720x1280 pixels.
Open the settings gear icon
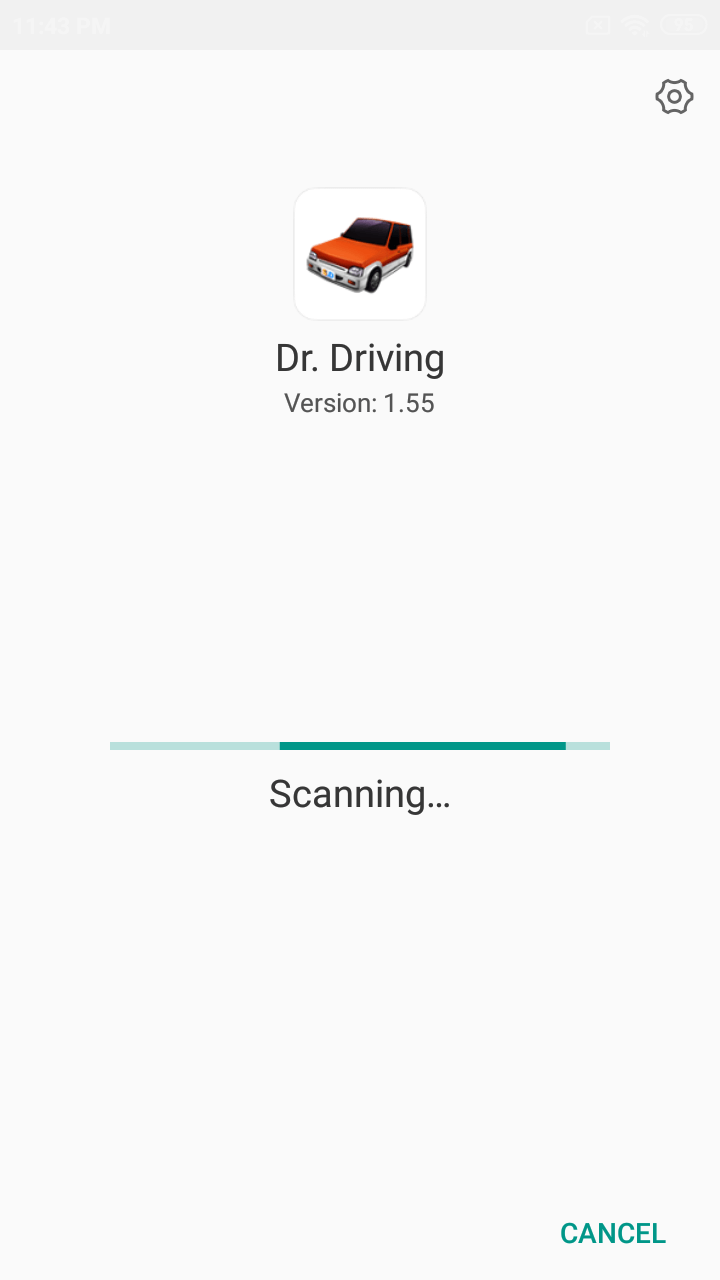pos(674,97)
